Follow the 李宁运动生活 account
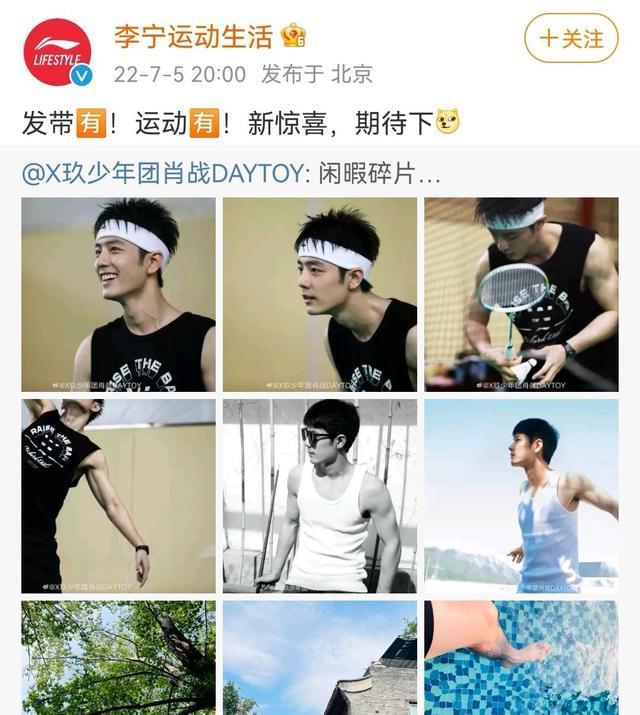This screenshot has width=640, height=715. point(571,39)
